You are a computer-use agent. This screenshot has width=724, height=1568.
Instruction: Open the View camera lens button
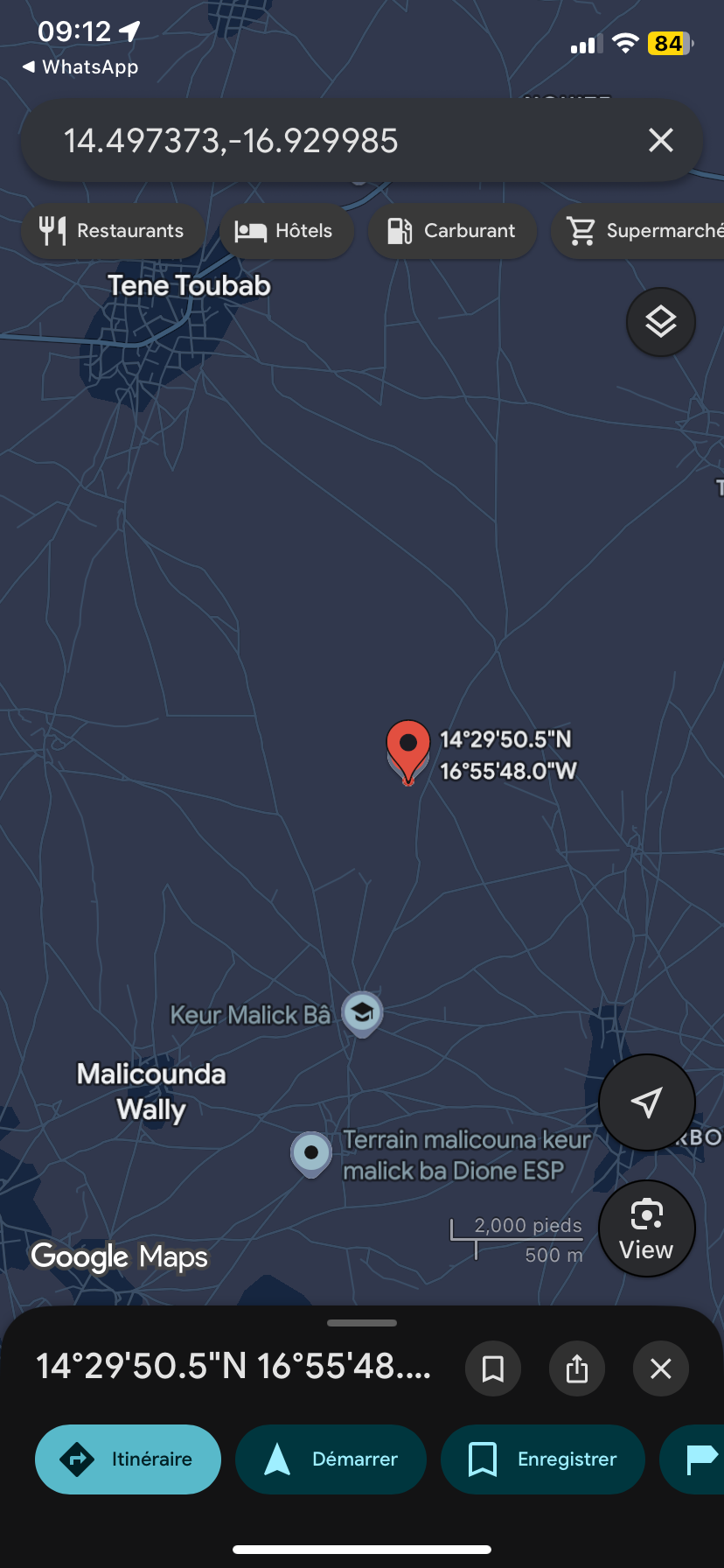coord(646,1228)
